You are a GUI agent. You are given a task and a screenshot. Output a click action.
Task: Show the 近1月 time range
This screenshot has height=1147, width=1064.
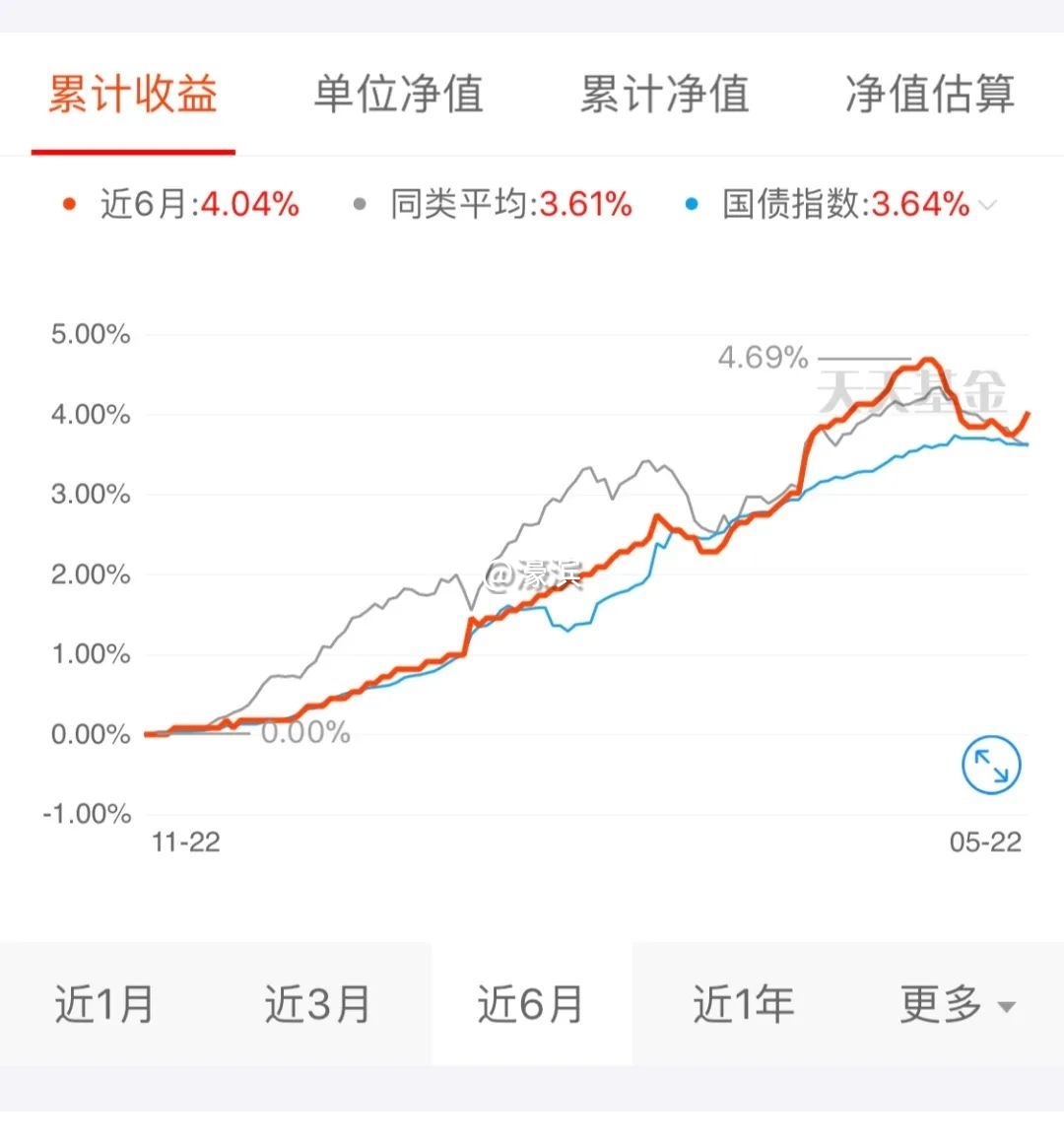click(x=104, y=1004)
